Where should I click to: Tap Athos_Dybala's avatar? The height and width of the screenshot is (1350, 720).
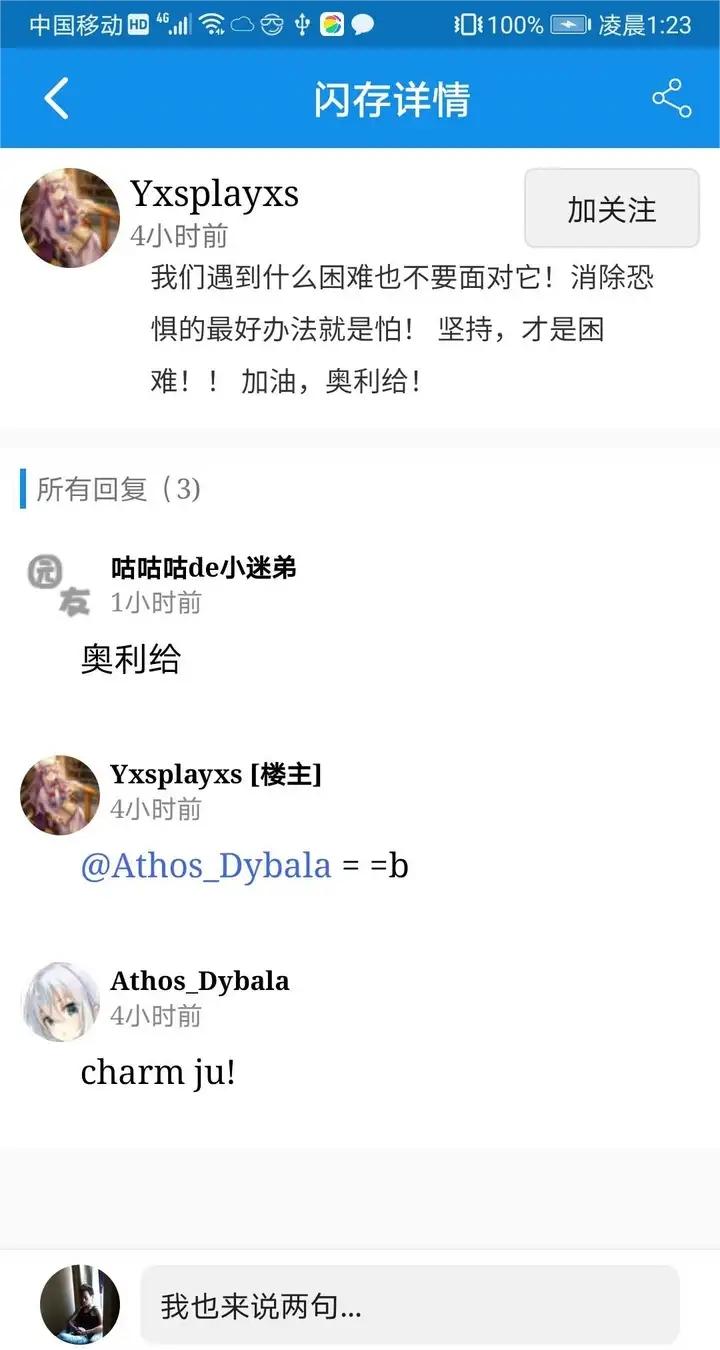pos(60,1002)
